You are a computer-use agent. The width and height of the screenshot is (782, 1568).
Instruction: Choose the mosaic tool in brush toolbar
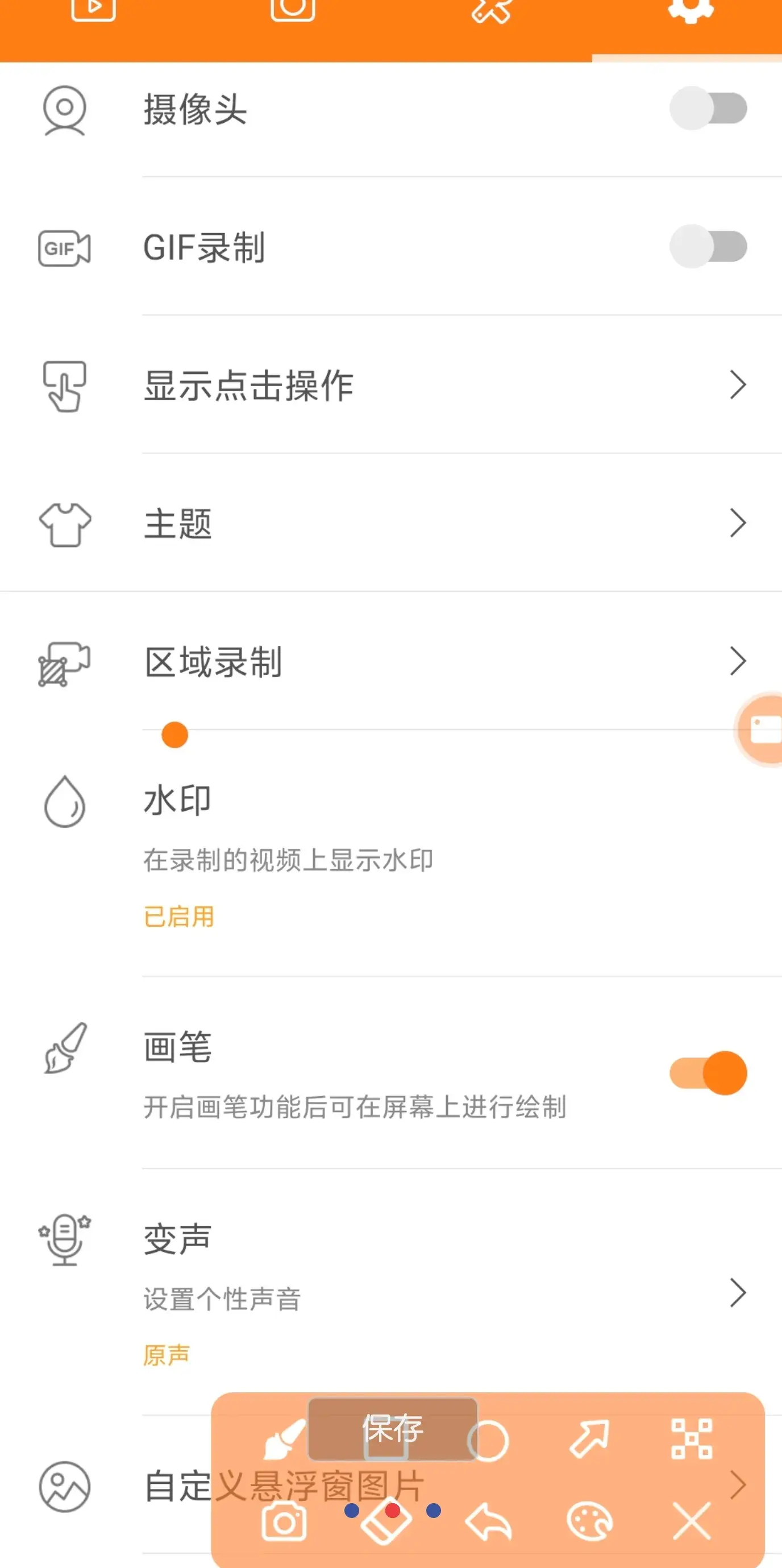691,1440
